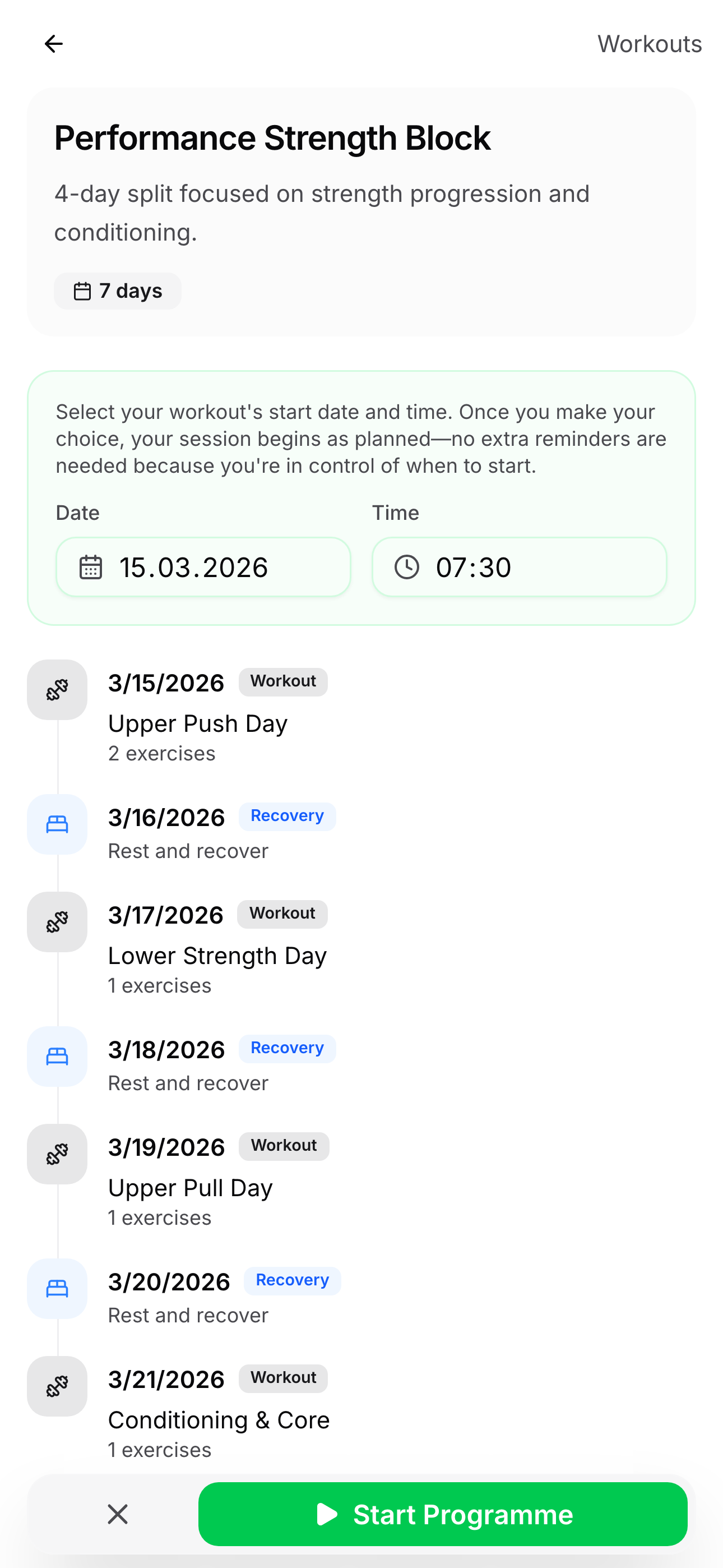Image resolution: width=723 pixels, height=1568 pixels.
Task: Click the calendar icon in the 7 days badge
Action: coord(83,290)
